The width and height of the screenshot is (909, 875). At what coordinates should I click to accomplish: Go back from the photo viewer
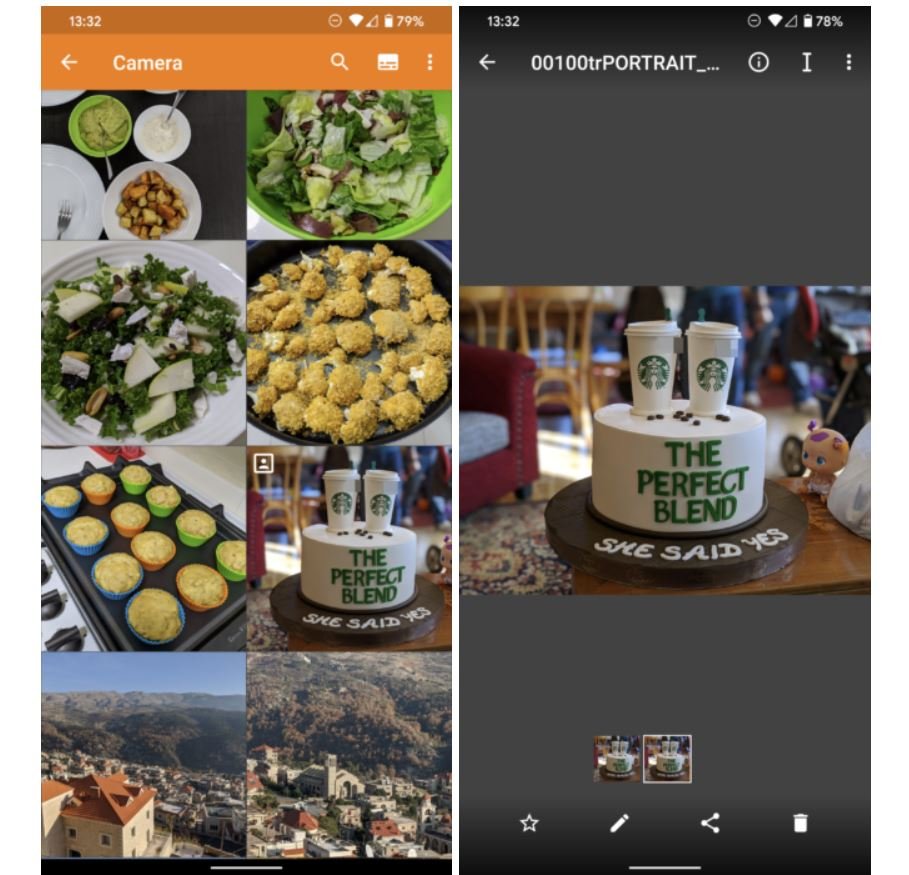pyautogui.click(x=487, y=62)
